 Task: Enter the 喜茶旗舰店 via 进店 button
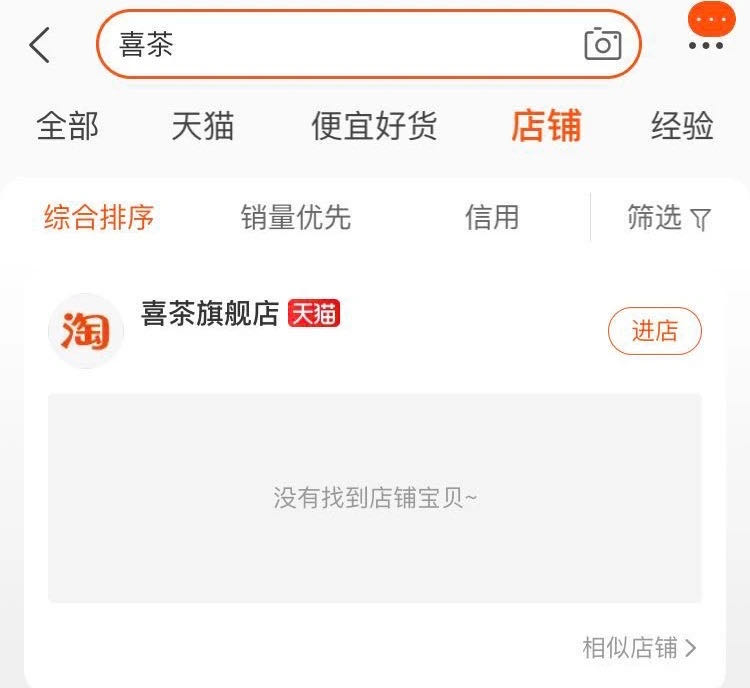point(654,331)
